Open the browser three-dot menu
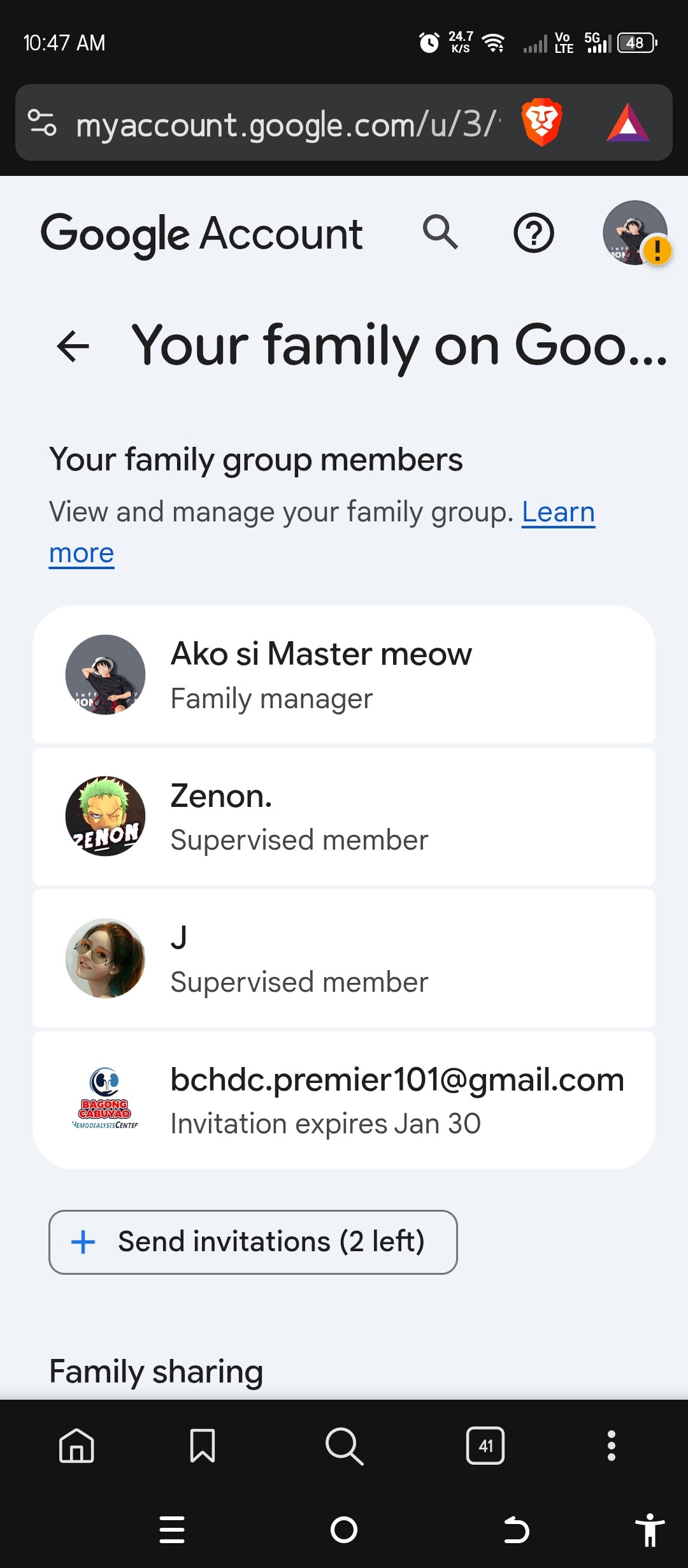 [x=612, y=1445]
